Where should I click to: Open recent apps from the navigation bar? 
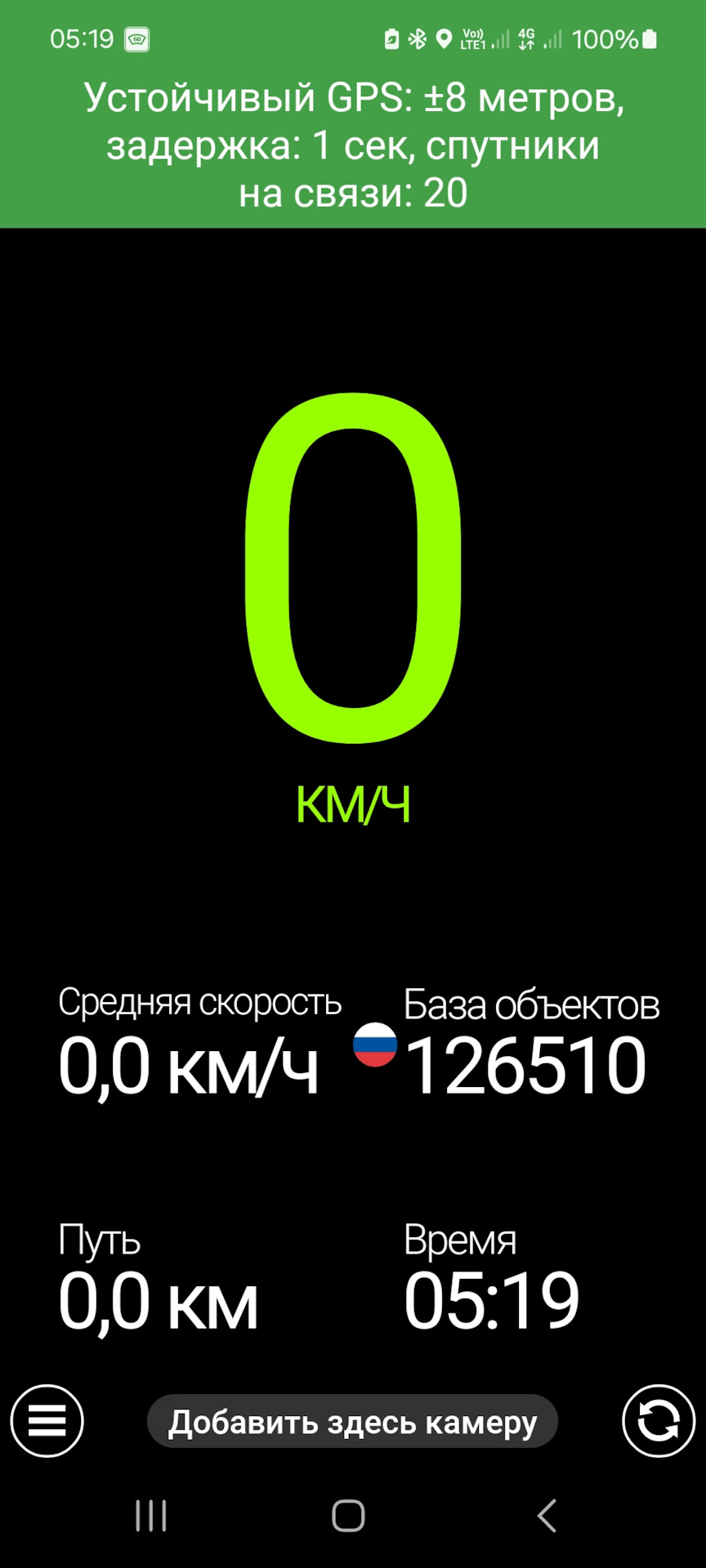[151, 1516]
